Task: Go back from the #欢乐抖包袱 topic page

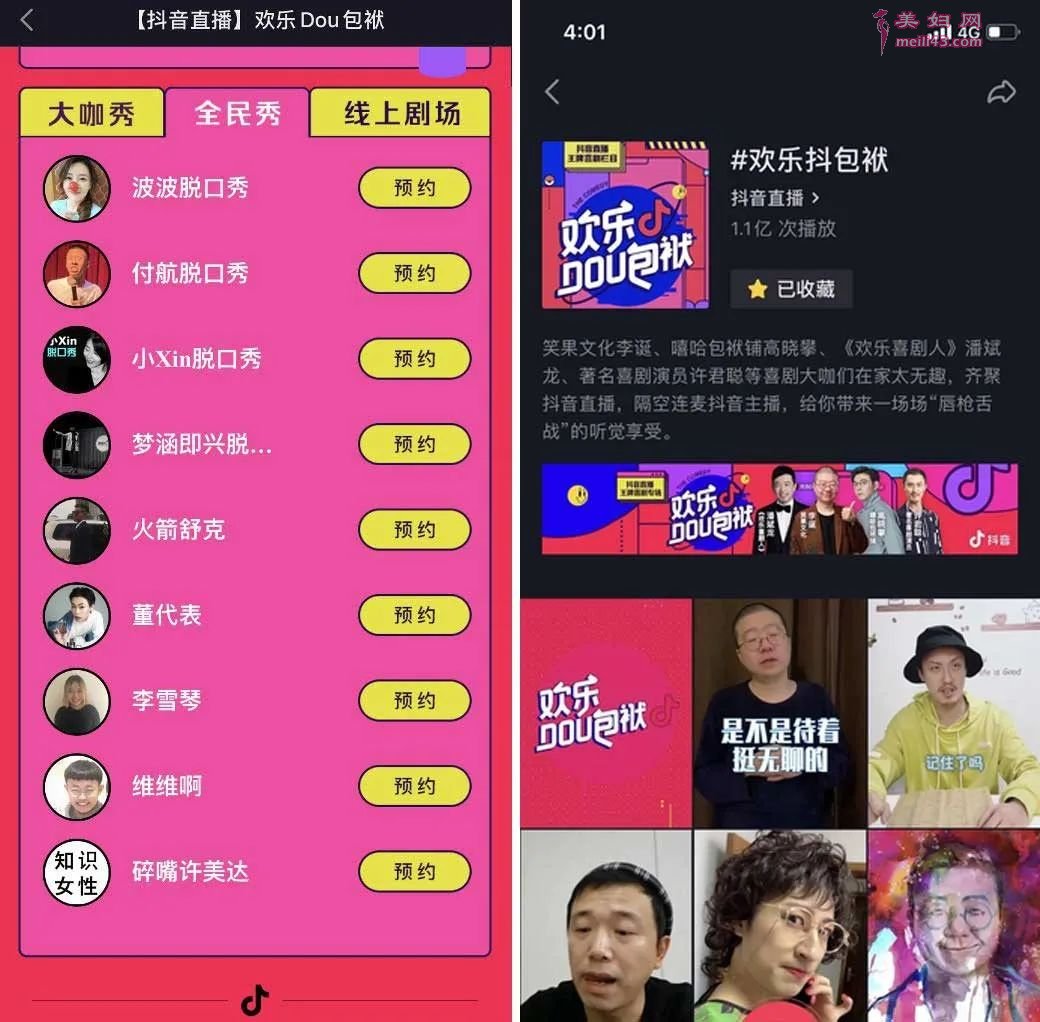Action: (552, 93)
